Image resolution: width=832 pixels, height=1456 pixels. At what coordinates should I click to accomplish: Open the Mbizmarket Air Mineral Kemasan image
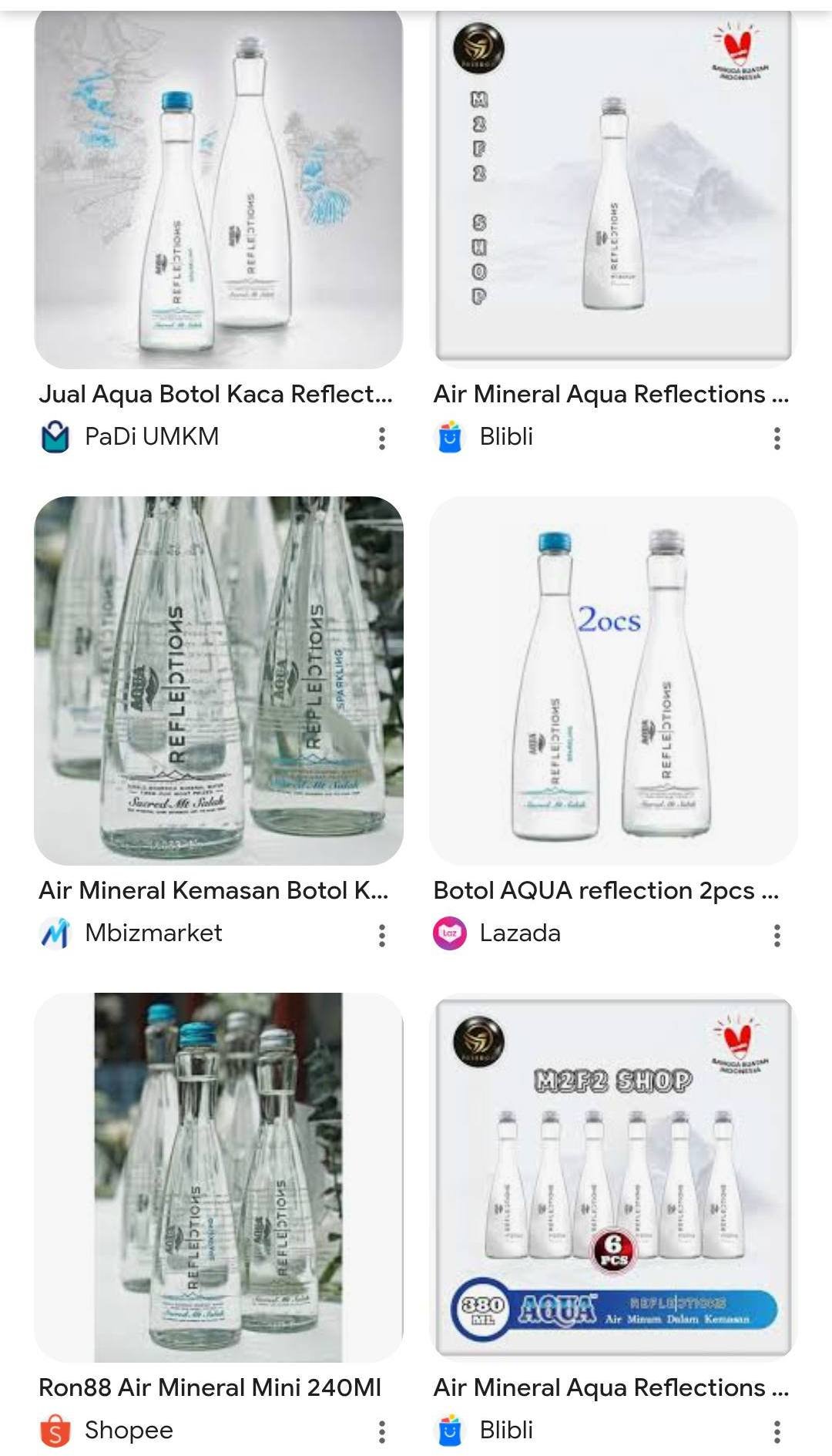pos(219,680)
